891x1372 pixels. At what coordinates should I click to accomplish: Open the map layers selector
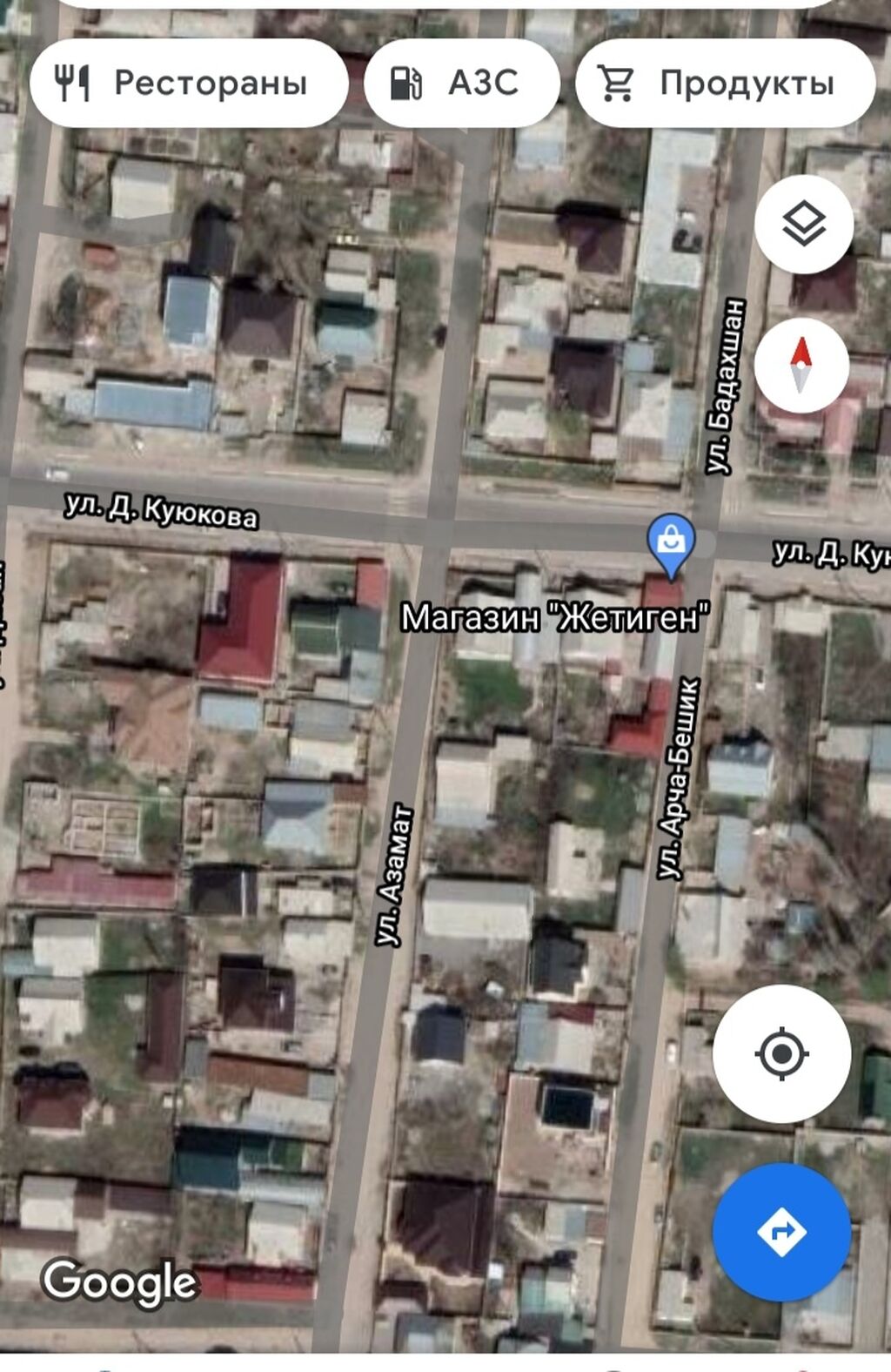coord(803,225)
